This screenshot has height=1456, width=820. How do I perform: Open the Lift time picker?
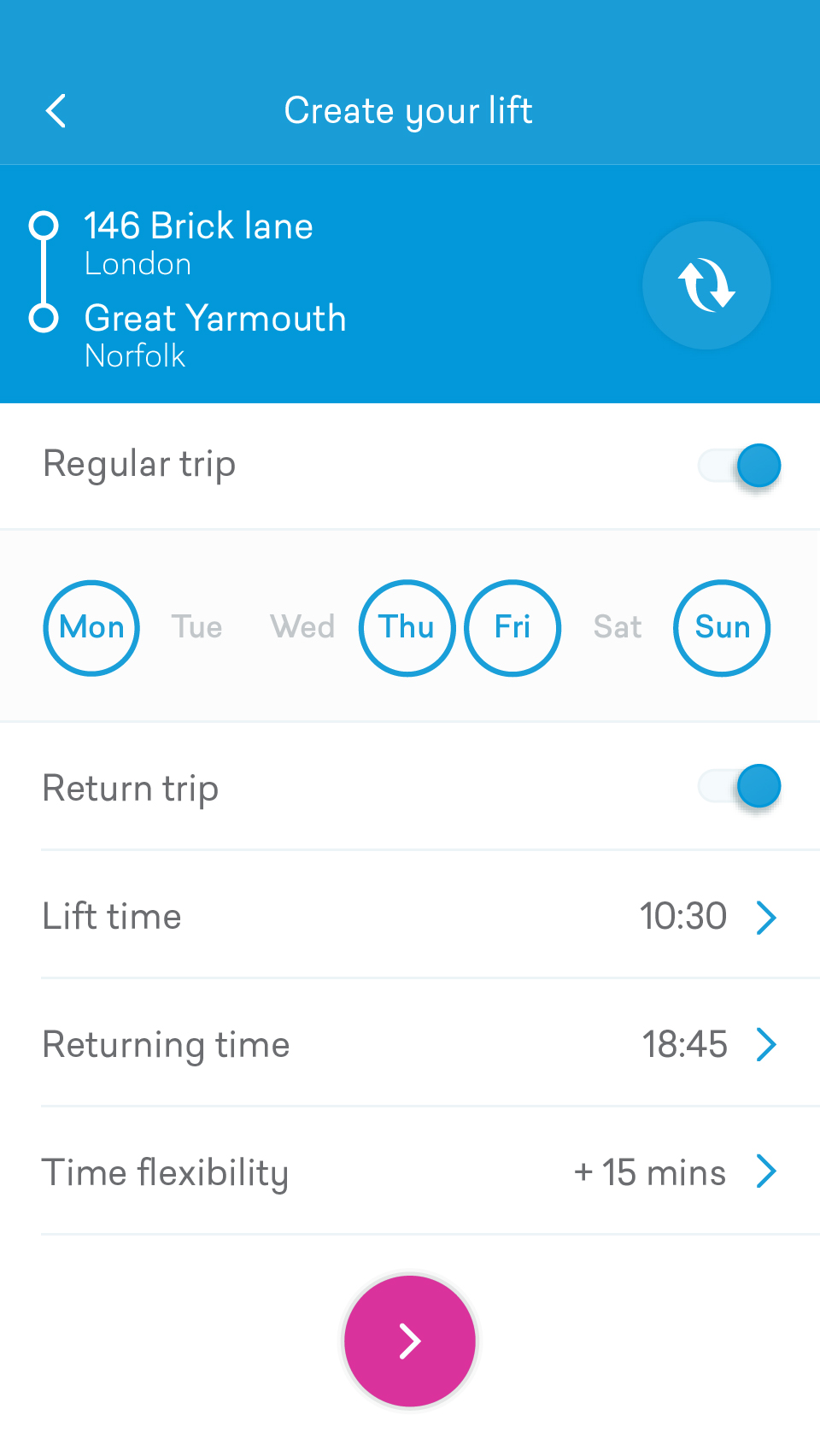[410, 916]
